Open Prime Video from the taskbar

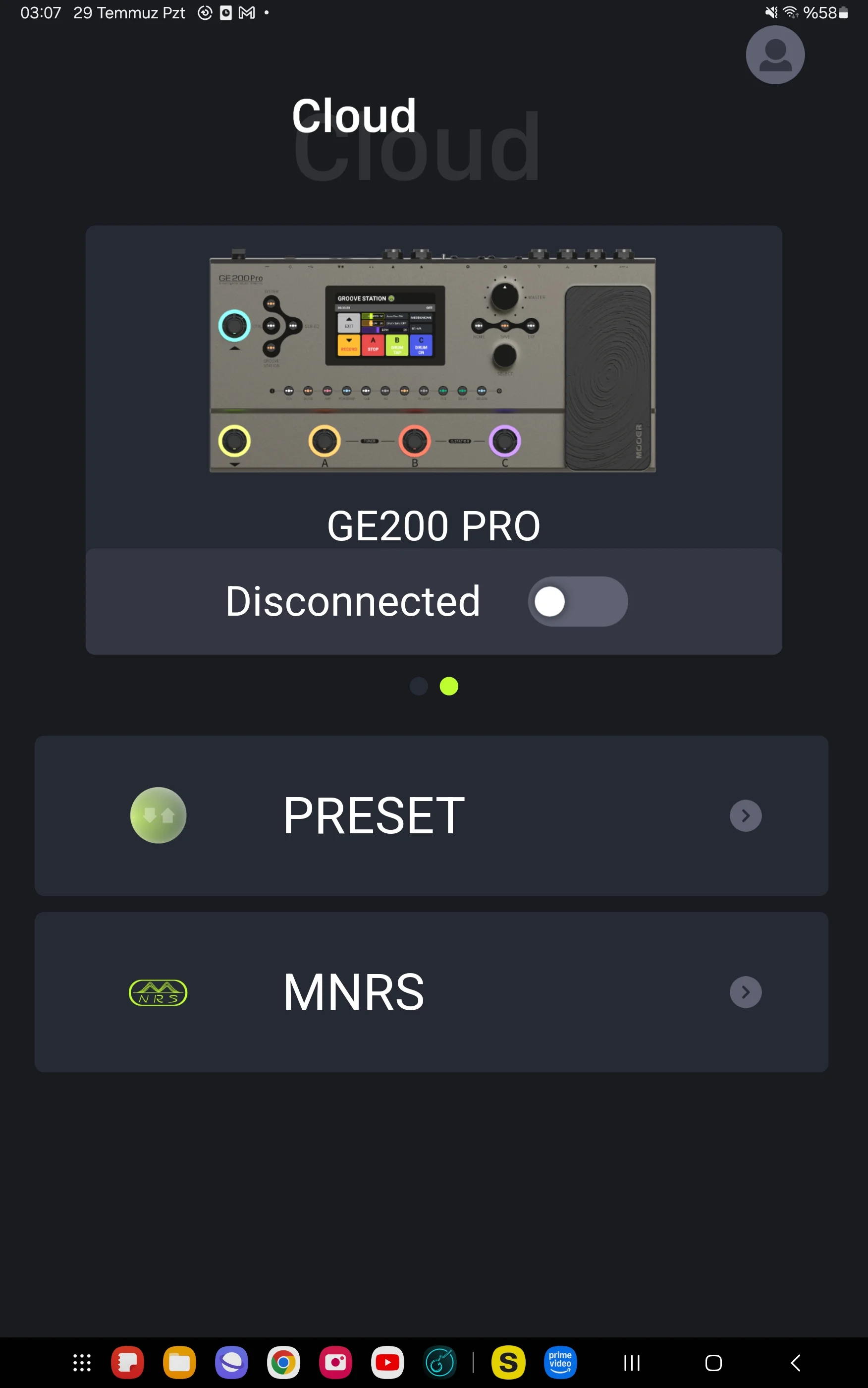coord(560,1362)
